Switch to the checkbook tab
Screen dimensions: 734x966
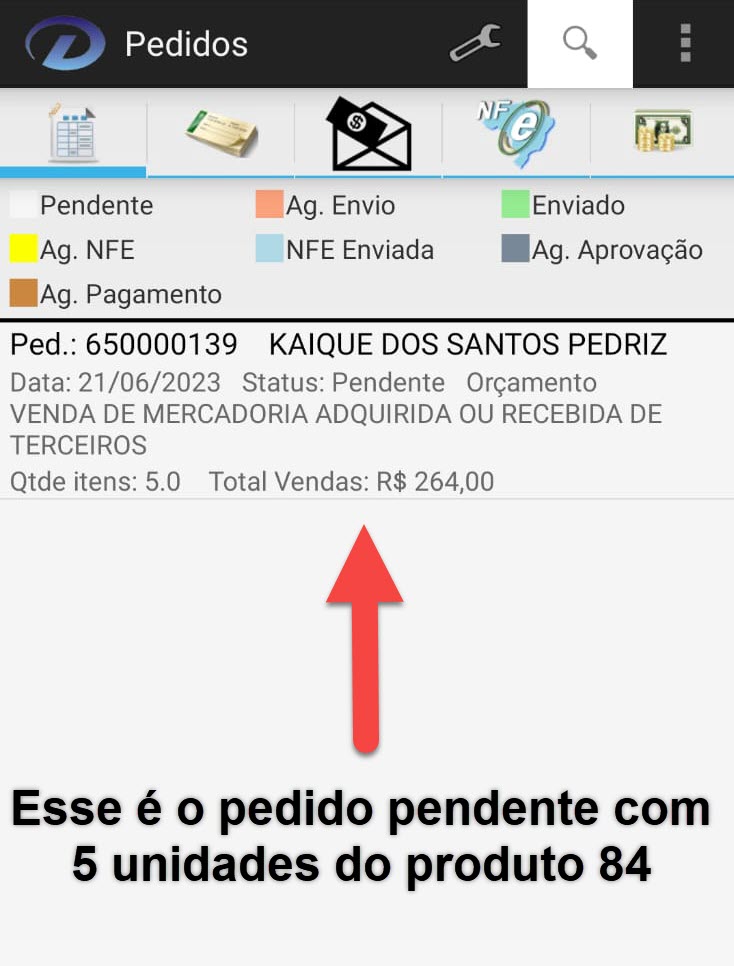point(221,132)
